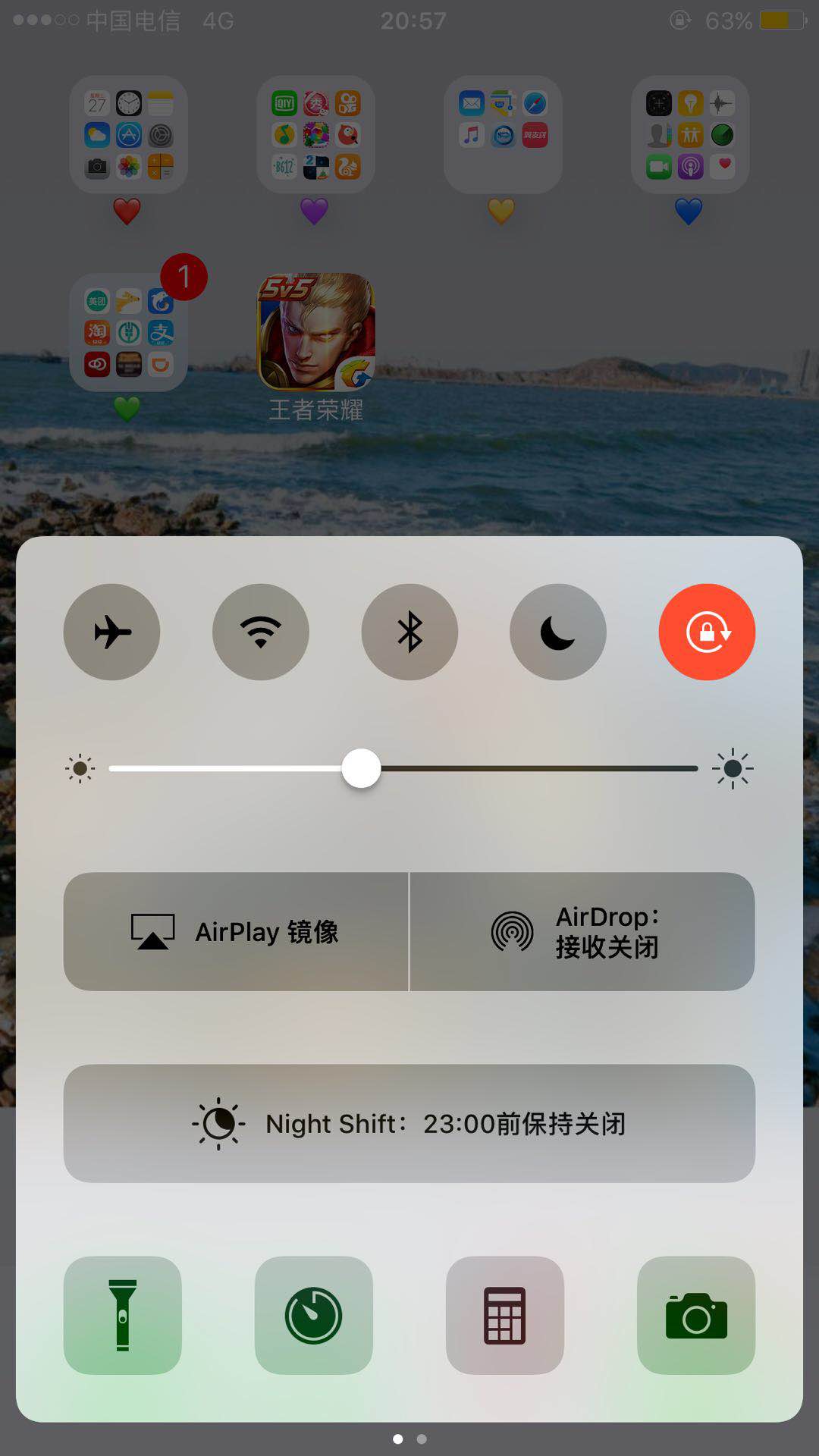Open the green heart folder with badge

click(x=128, y=332)
